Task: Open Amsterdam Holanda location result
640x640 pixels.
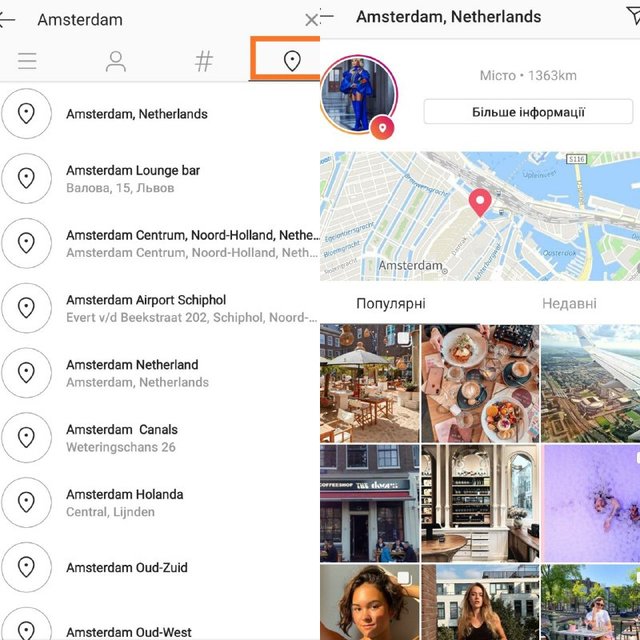Action: coord(125,502)
